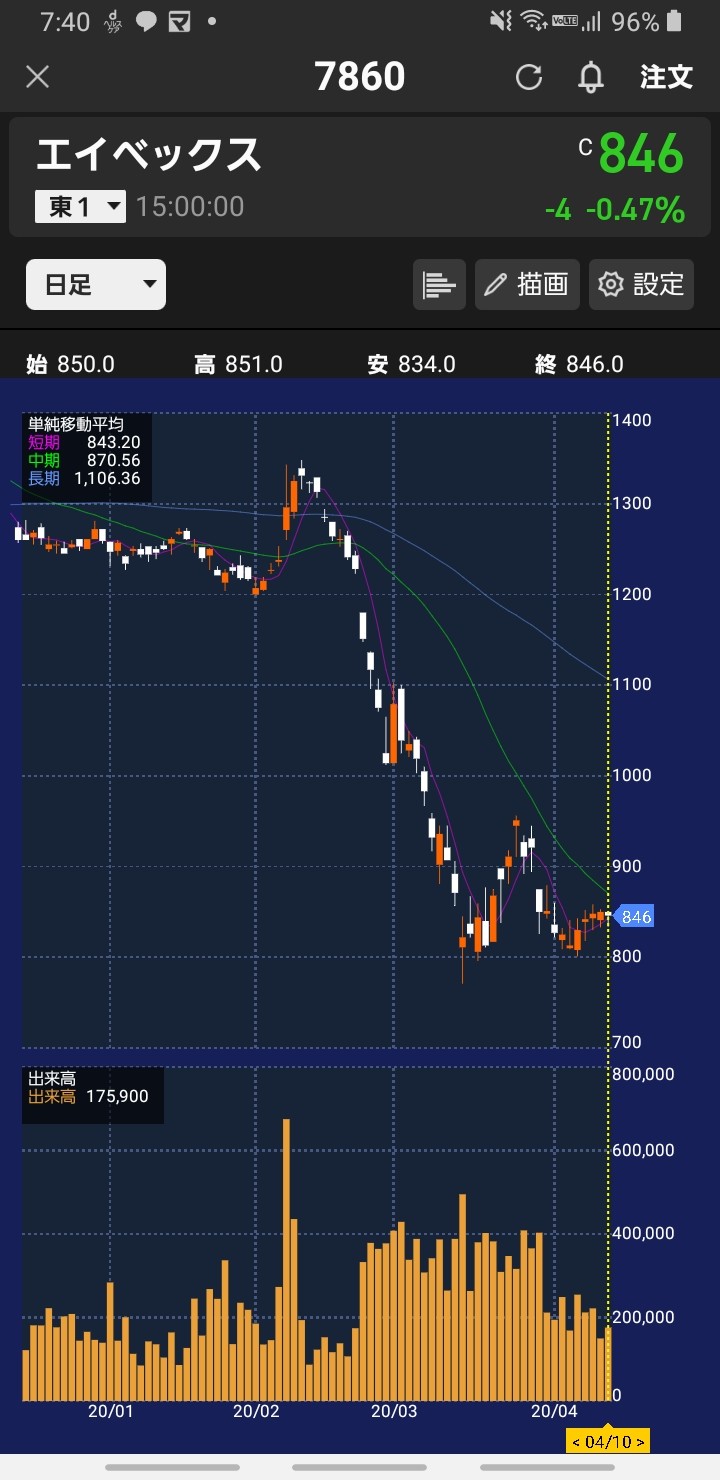The height and width of the screenshot is (1480, 720).
Task: Tap the 04/10 date marker
Action: 608,1441
